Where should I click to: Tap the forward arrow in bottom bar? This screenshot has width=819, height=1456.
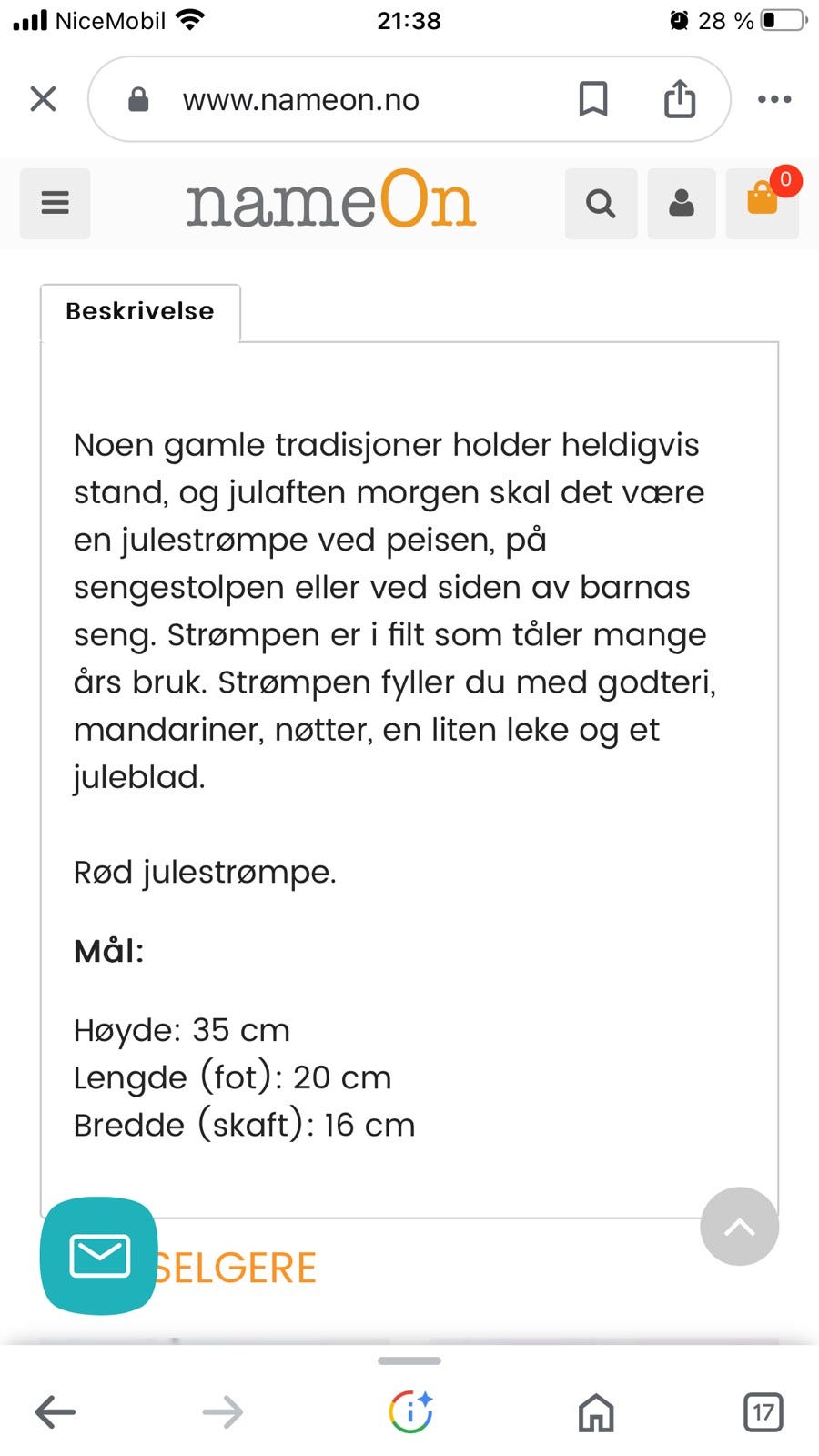[x=221, y=1411]
